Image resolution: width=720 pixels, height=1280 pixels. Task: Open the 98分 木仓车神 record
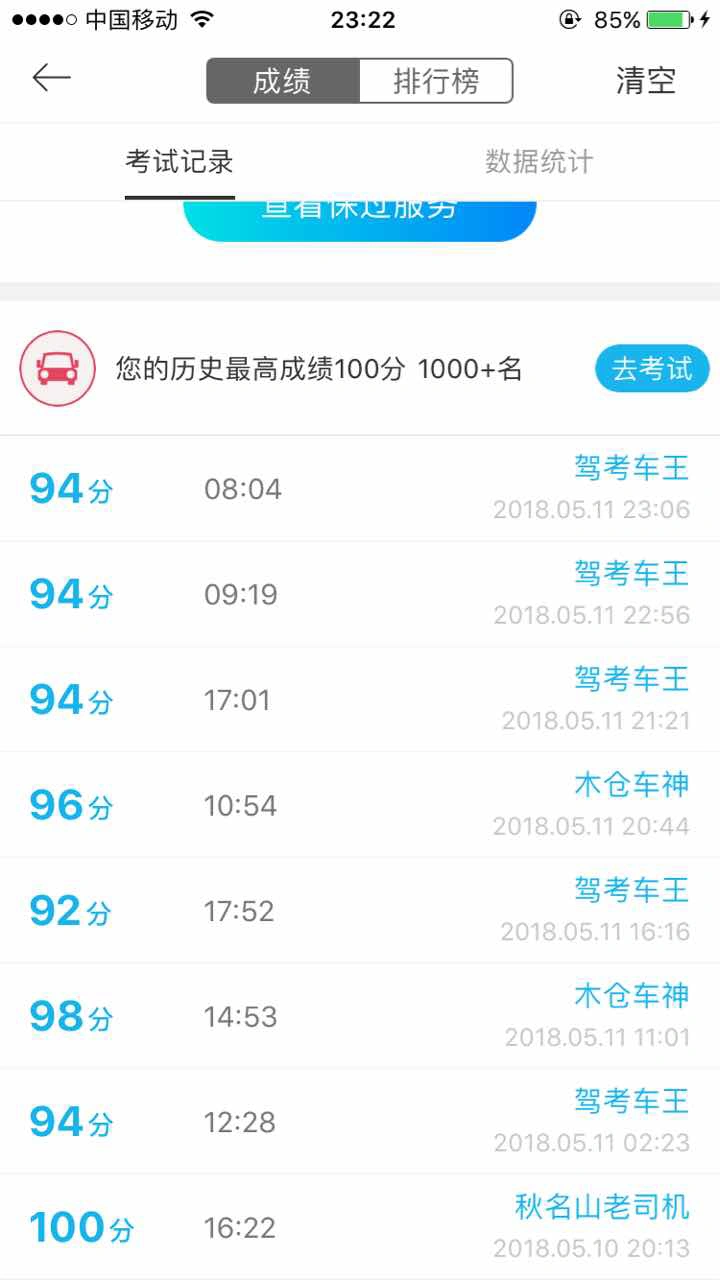pyautogui.click(x=360, y=1016)
